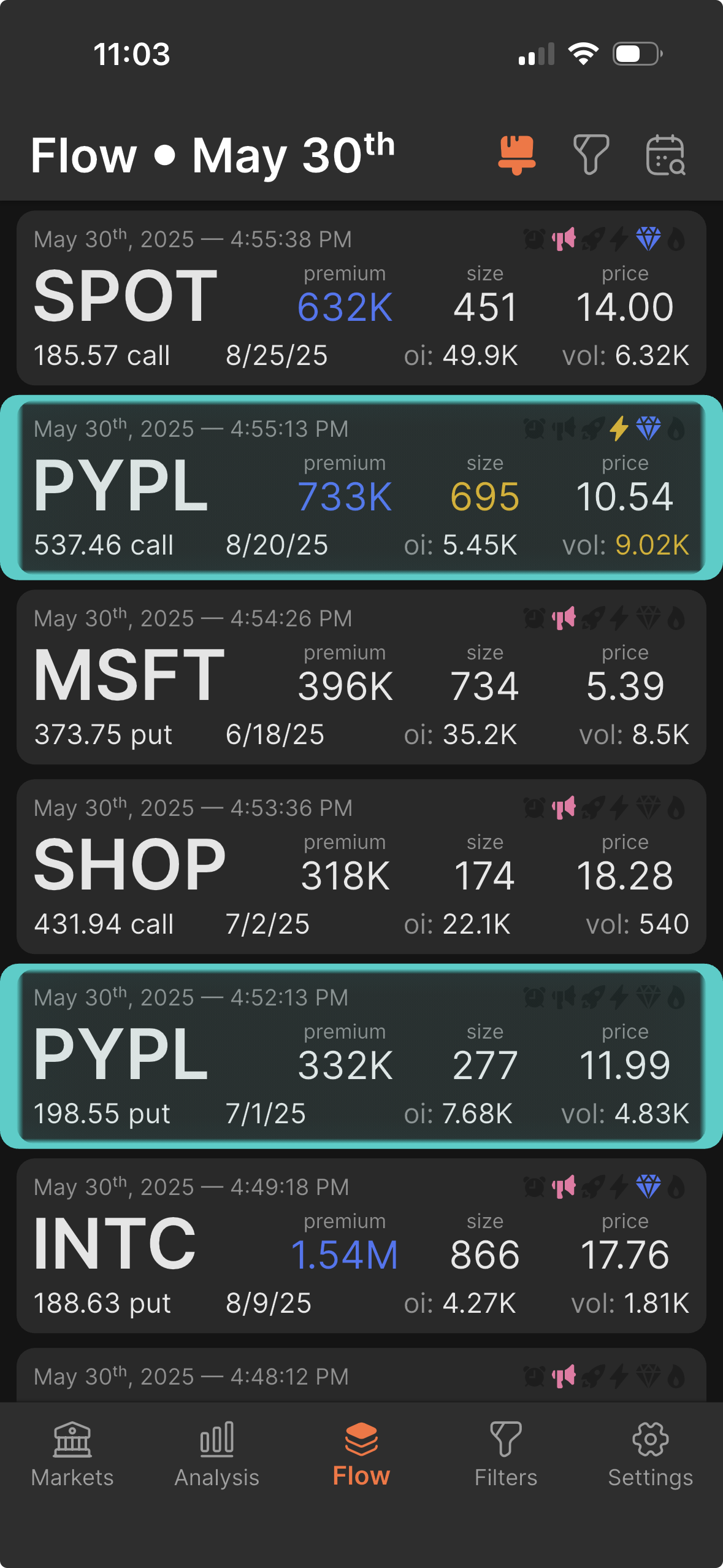Toggle the lightning indicator on the MSFT entry
The width and height of the screenshot is (723, 1568).
coord(619,620)
